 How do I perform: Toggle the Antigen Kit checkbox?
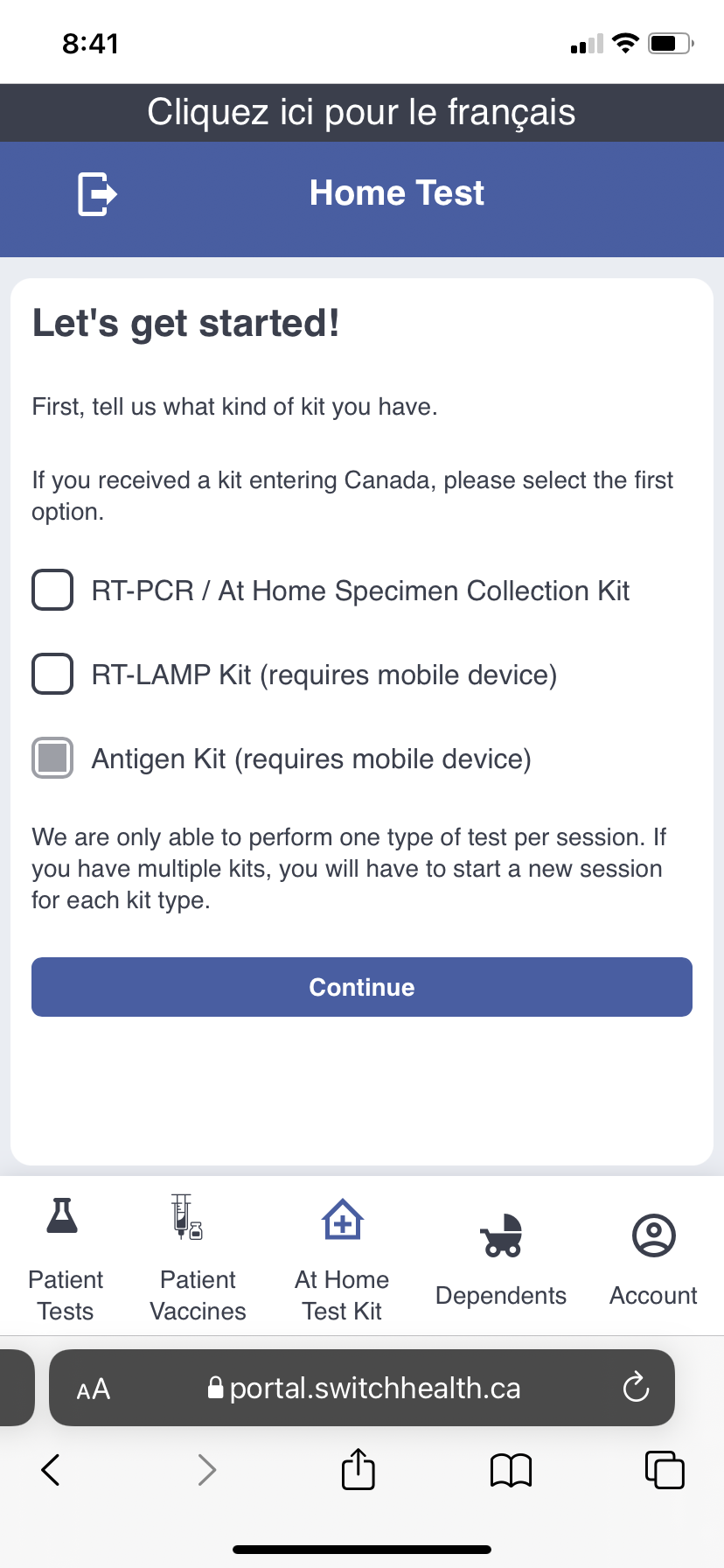(52, 758)
